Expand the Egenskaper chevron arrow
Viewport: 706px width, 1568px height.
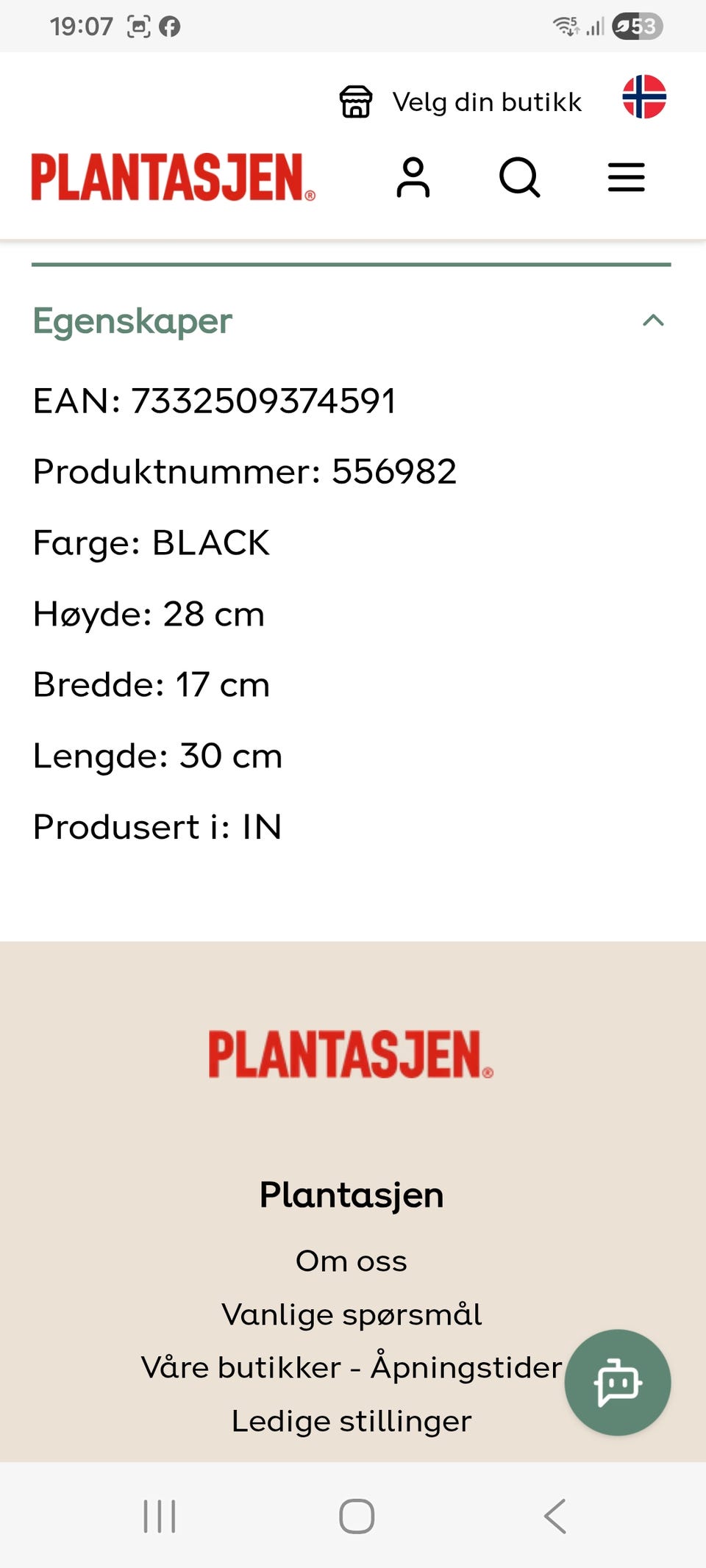(653, 321)
